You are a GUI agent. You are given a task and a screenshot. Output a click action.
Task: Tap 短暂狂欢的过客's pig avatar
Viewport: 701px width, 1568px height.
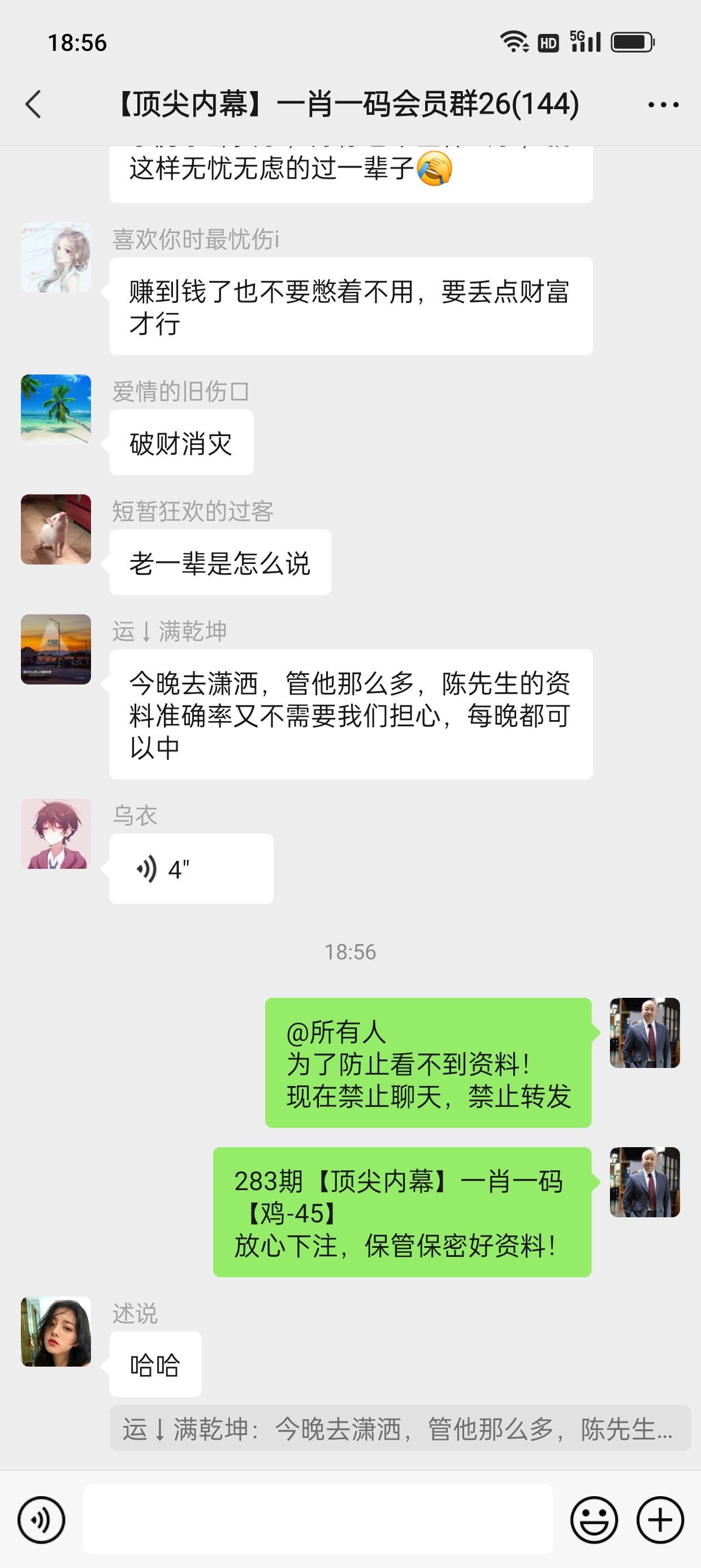point(56,529)
